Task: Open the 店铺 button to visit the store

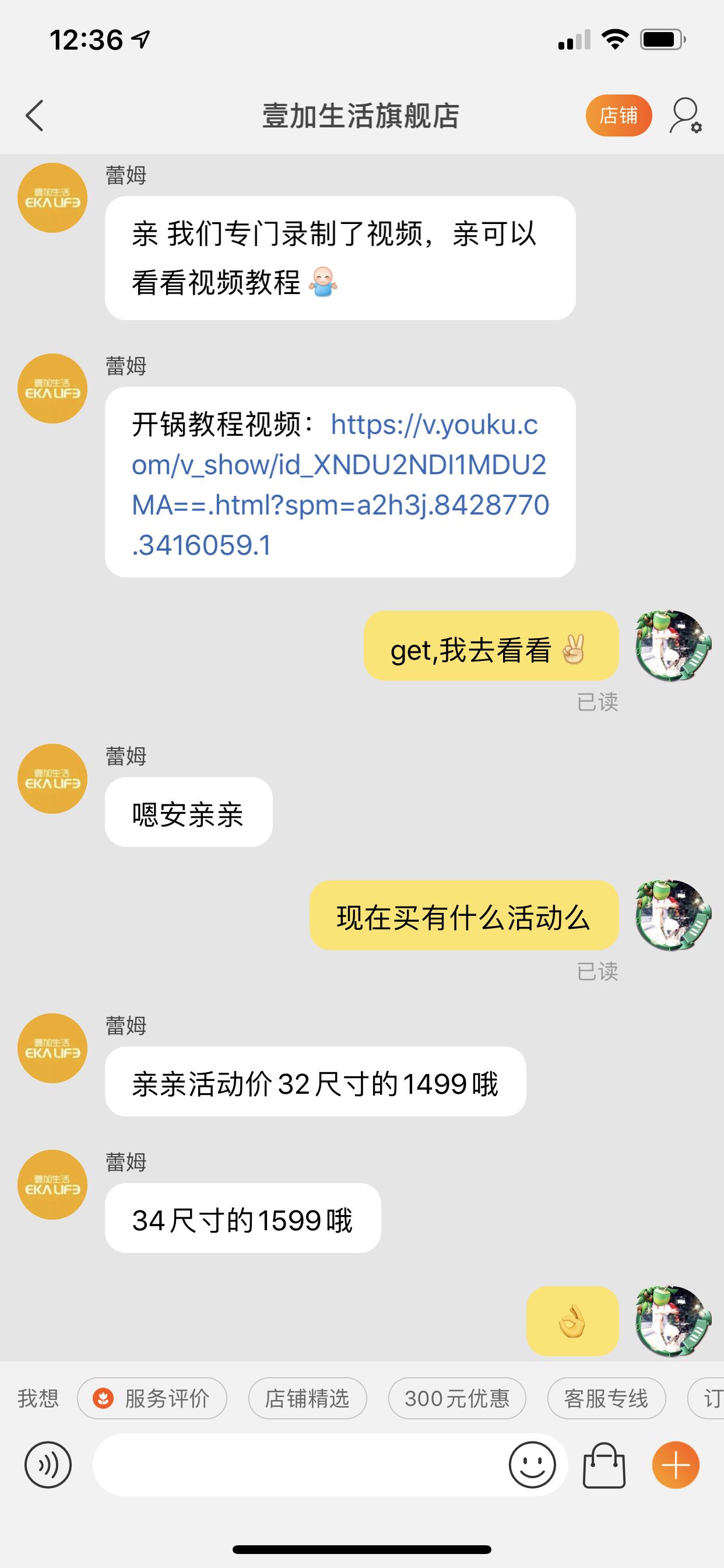Action: [x=618, y=115]
